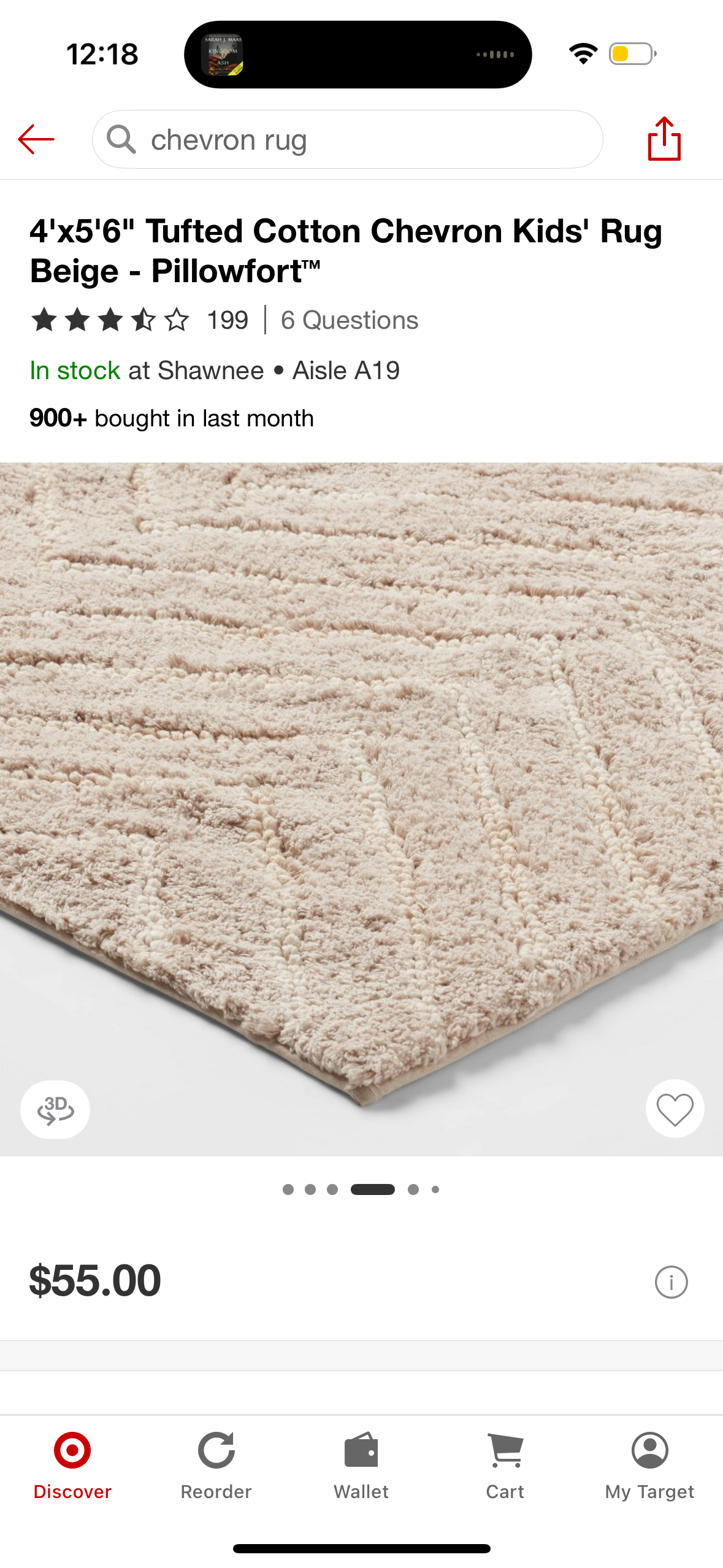Go back with the red arrow
This screenshot has height=1568, width=723.
(36, 139)
